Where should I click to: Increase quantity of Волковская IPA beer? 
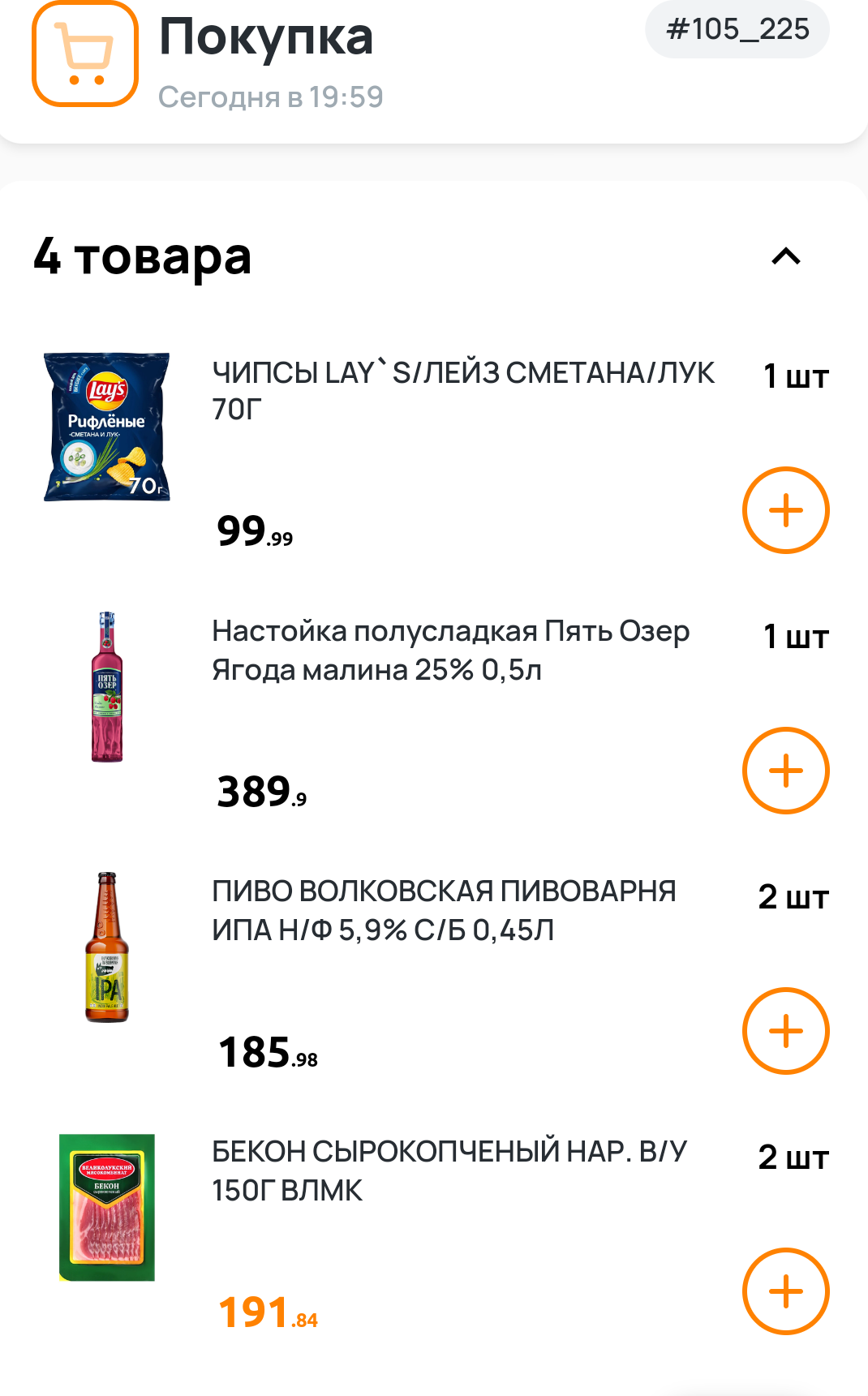click(x=785, y=1031)
